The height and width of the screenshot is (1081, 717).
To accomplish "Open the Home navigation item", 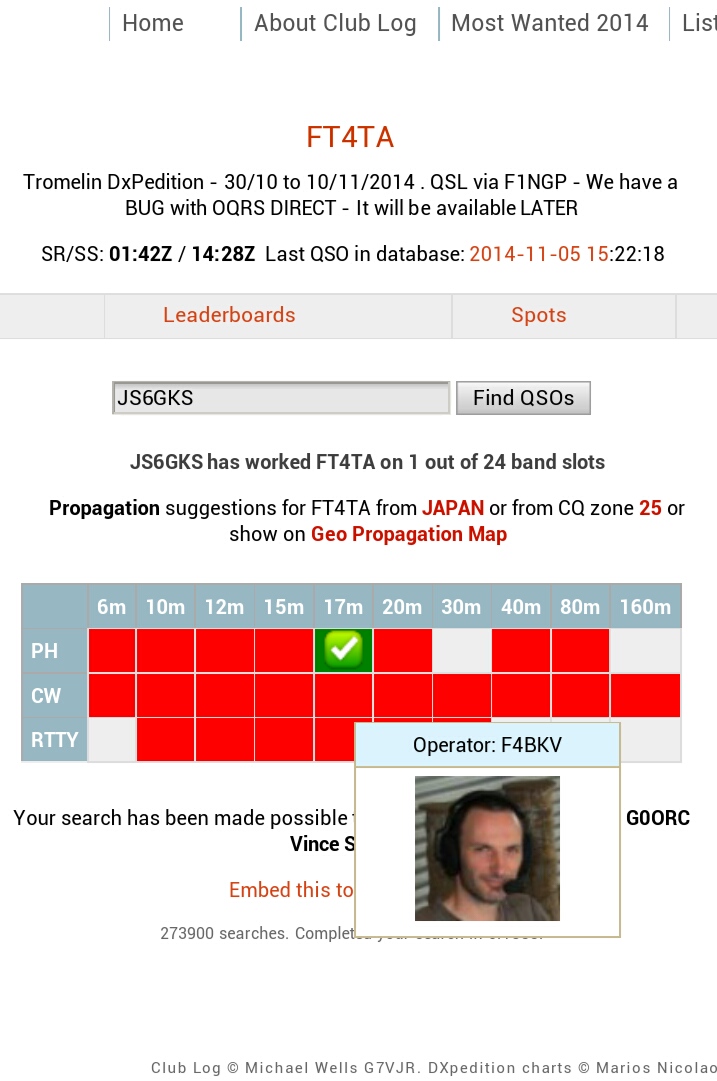I will coord(153,23).
